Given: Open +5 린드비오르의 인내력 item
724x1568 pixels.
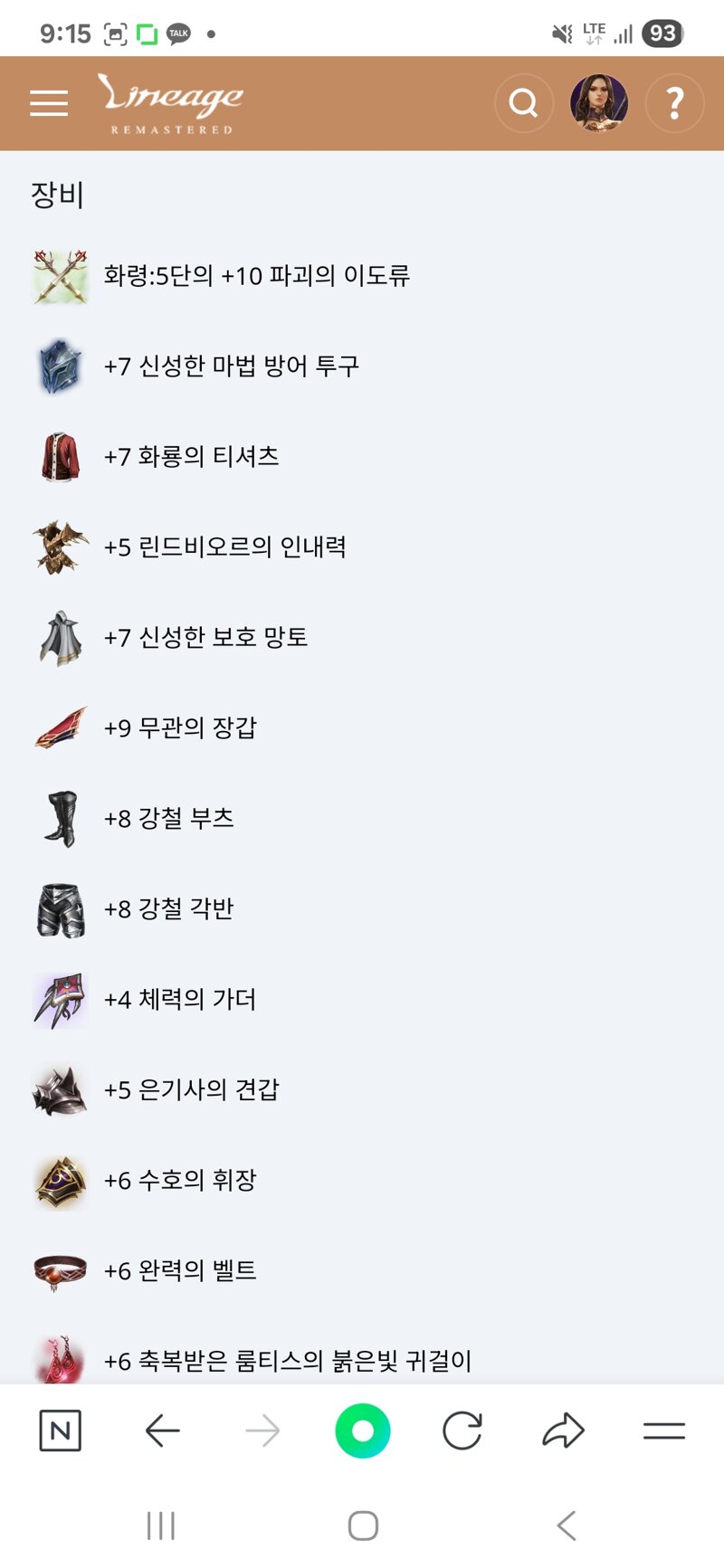Looking at the screenshot, I should [x=224, y=546].
